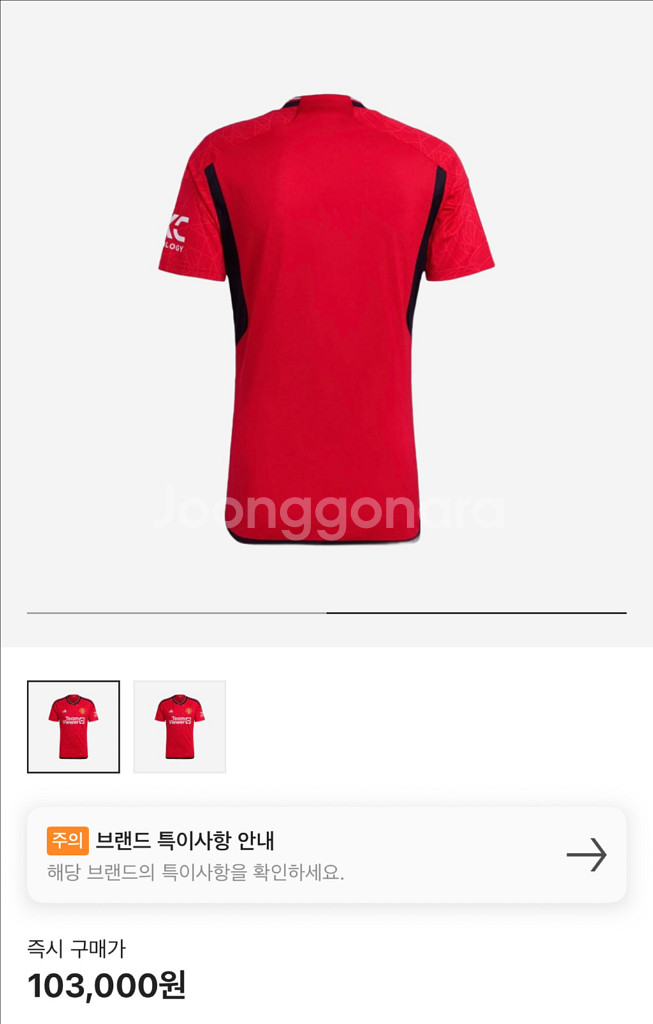This screenshot has width=653, height=1024.
Task: Select the first jersey thumbnail
Action: (x=73, y=727)
